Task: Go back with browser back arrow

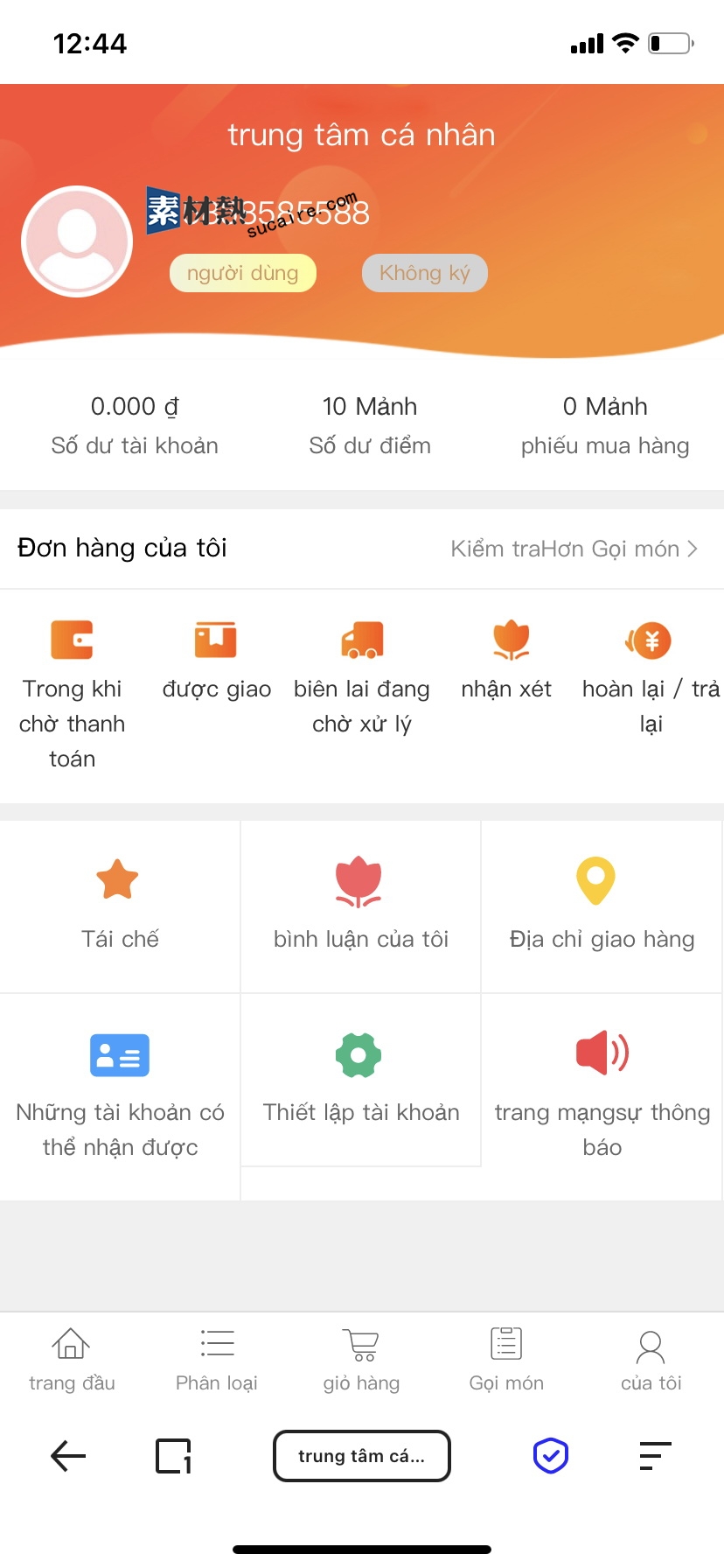Action: [68, 1456]
